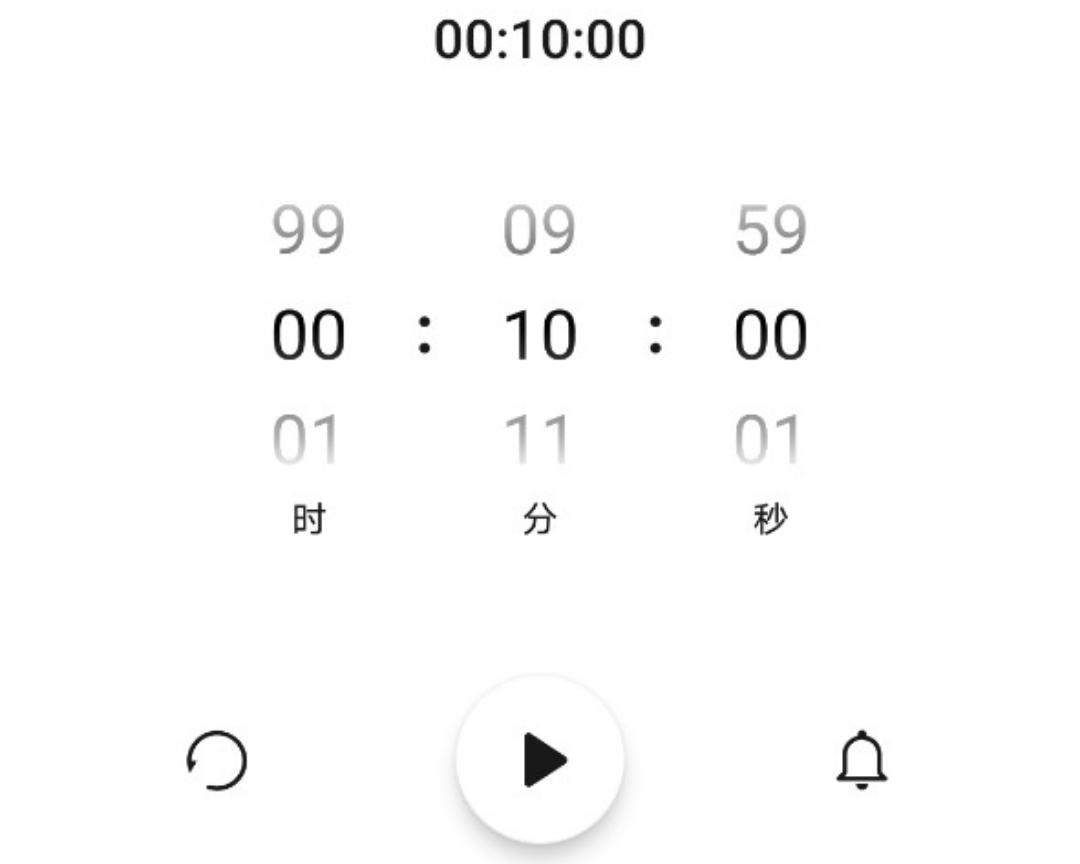The image size is (1080, 864).
Task: Start the 10-minute countdown timer
Action: (540, 759)
